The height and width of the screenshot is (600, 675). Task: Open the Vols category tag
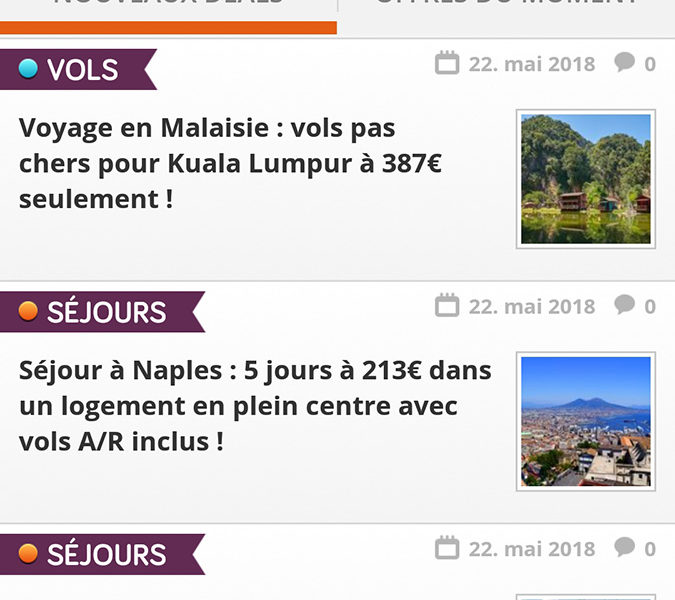pyautogui.click(x=78, y=70)
